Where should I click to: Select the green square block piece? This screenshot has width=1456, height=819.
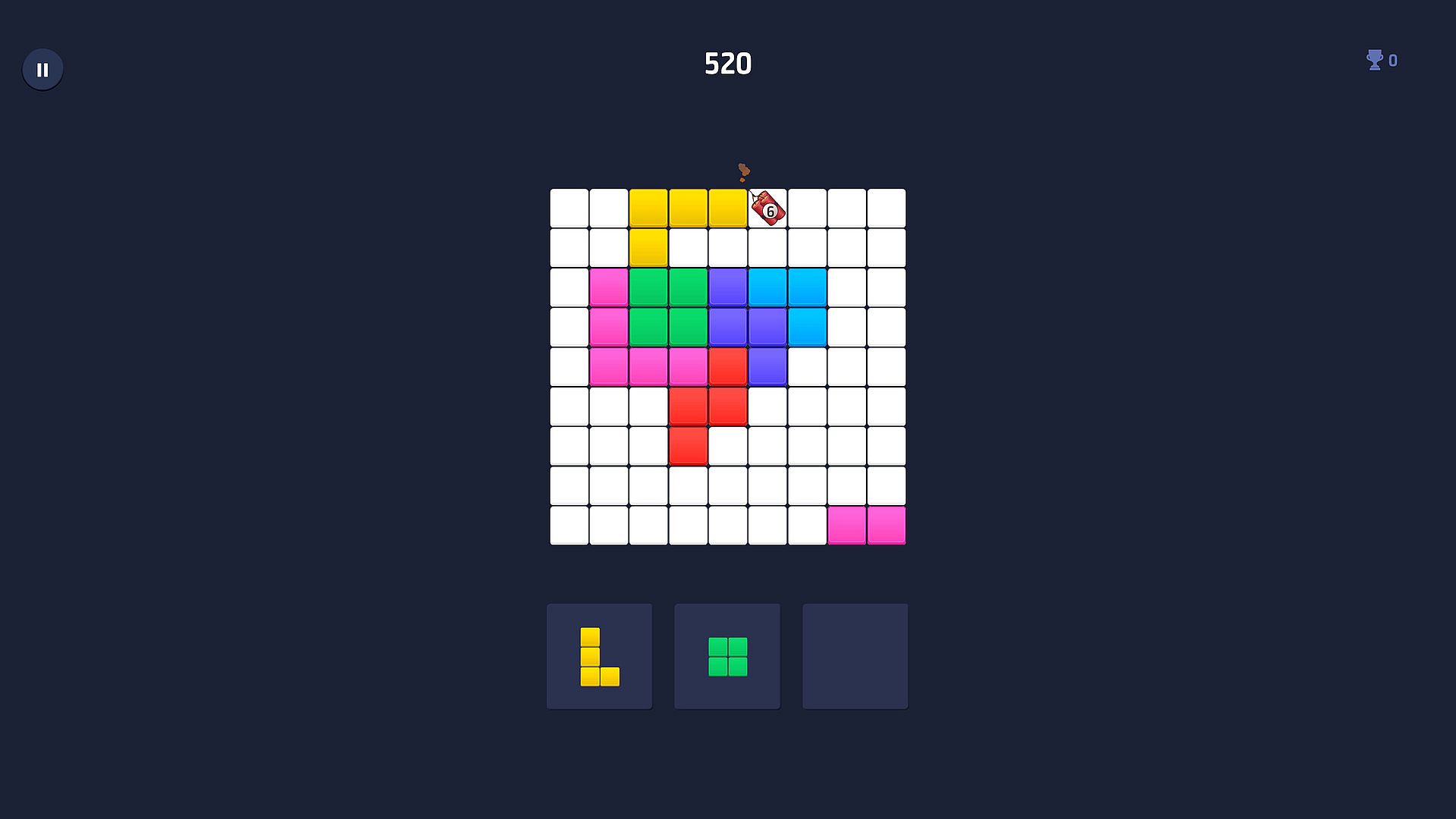point(727,657)
